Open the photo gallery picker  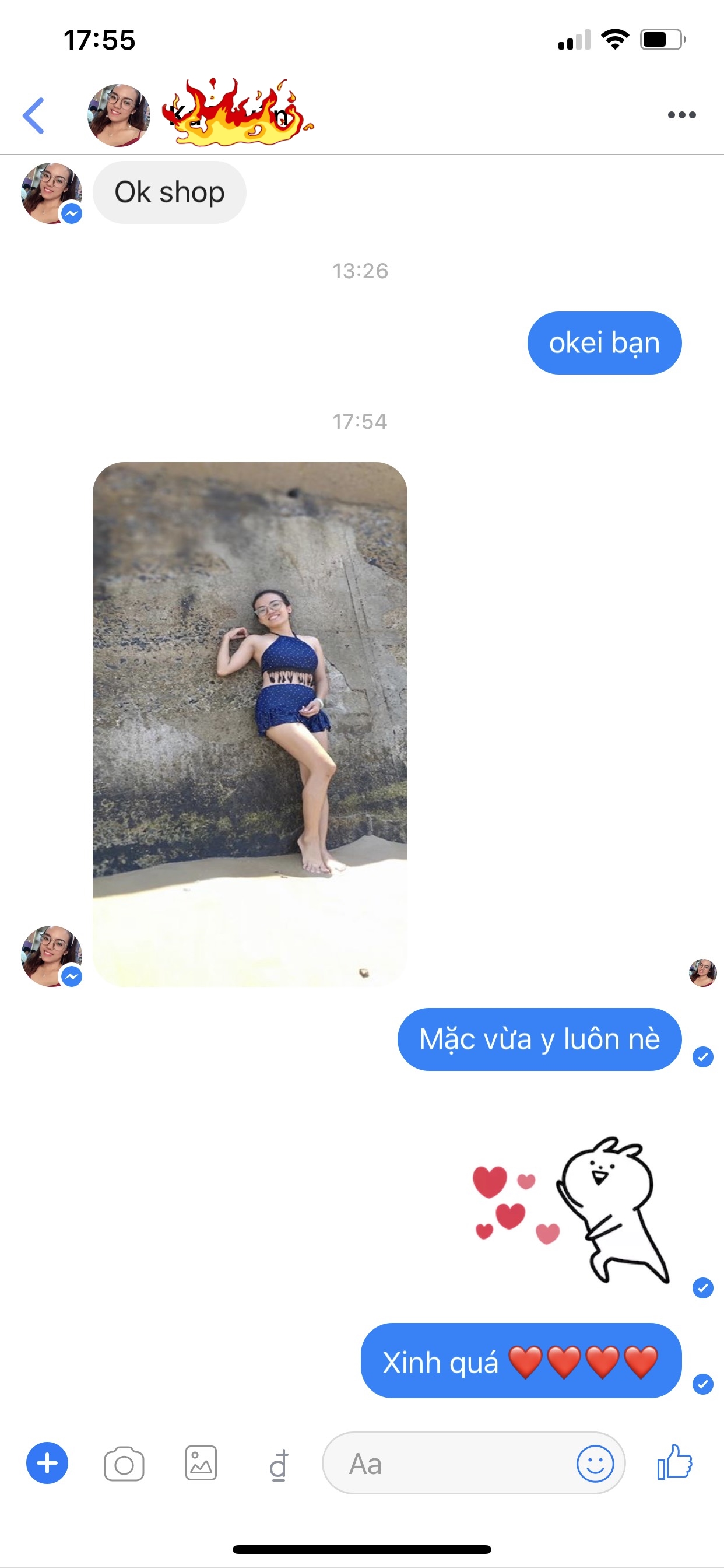(x=201, y=1462)
